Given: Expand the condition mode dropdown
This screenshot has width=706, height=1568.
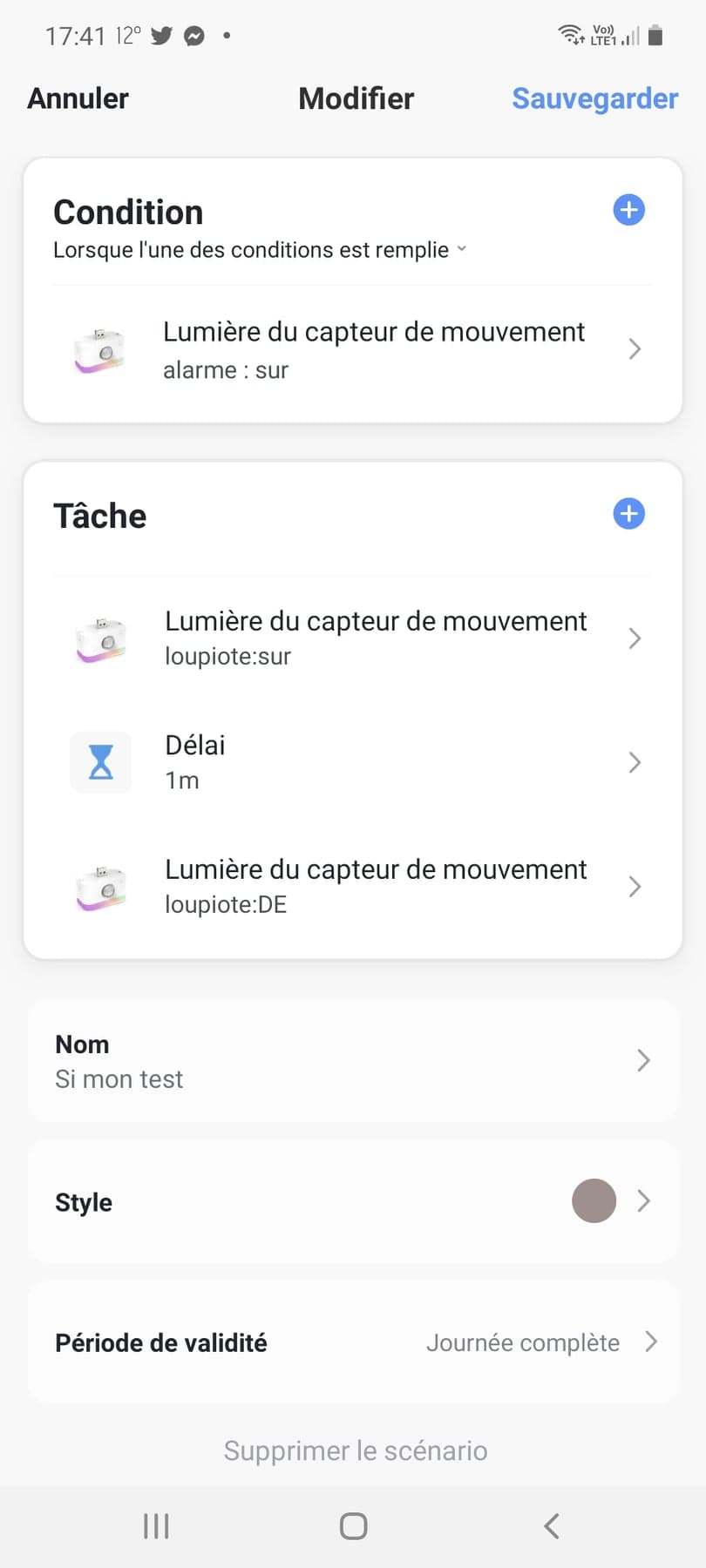Looking at the screenshot, I should point(260,250).
